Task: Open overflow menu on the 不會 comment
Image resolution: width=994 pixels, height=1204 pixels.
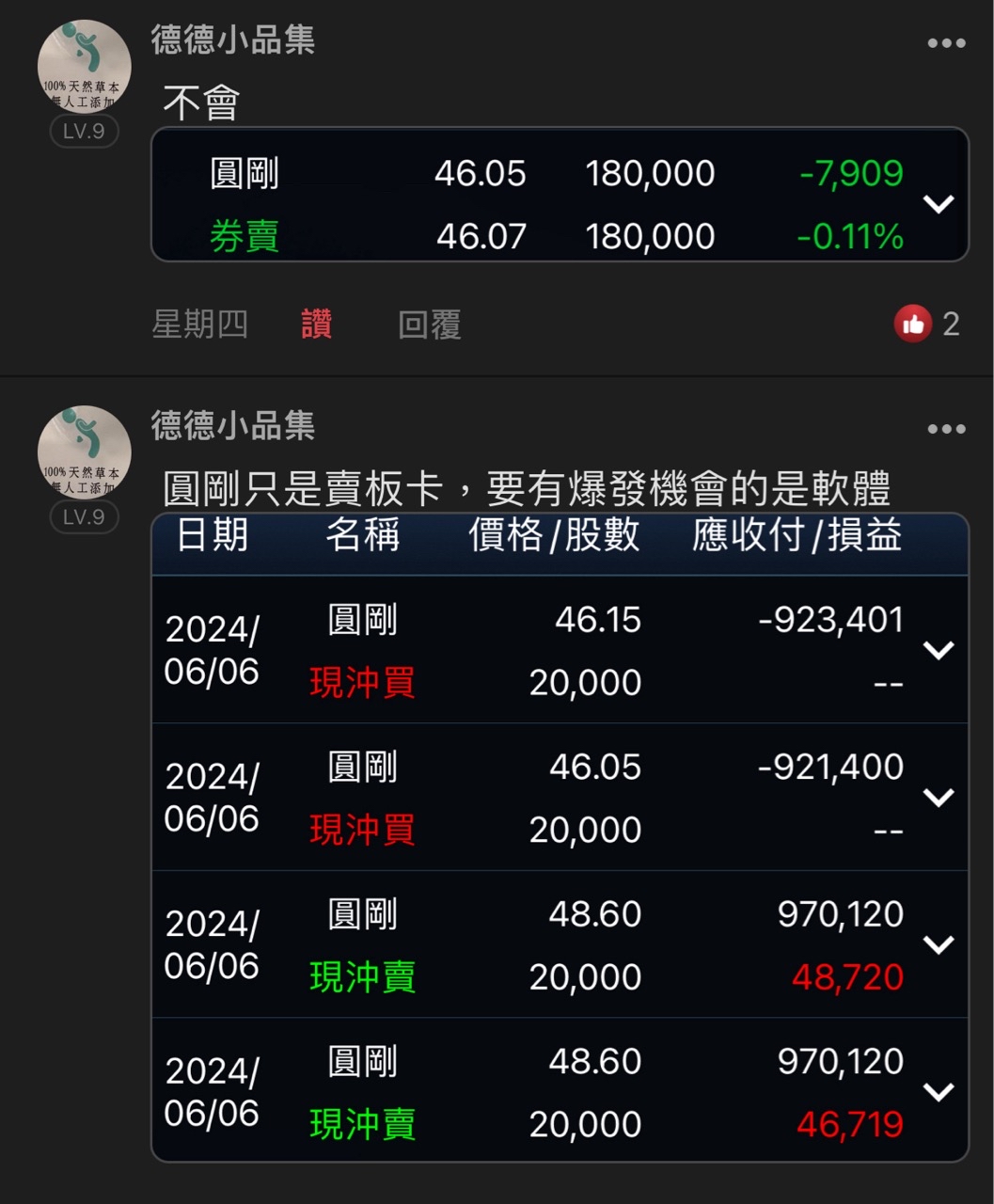Action: (x=946, y=43)
